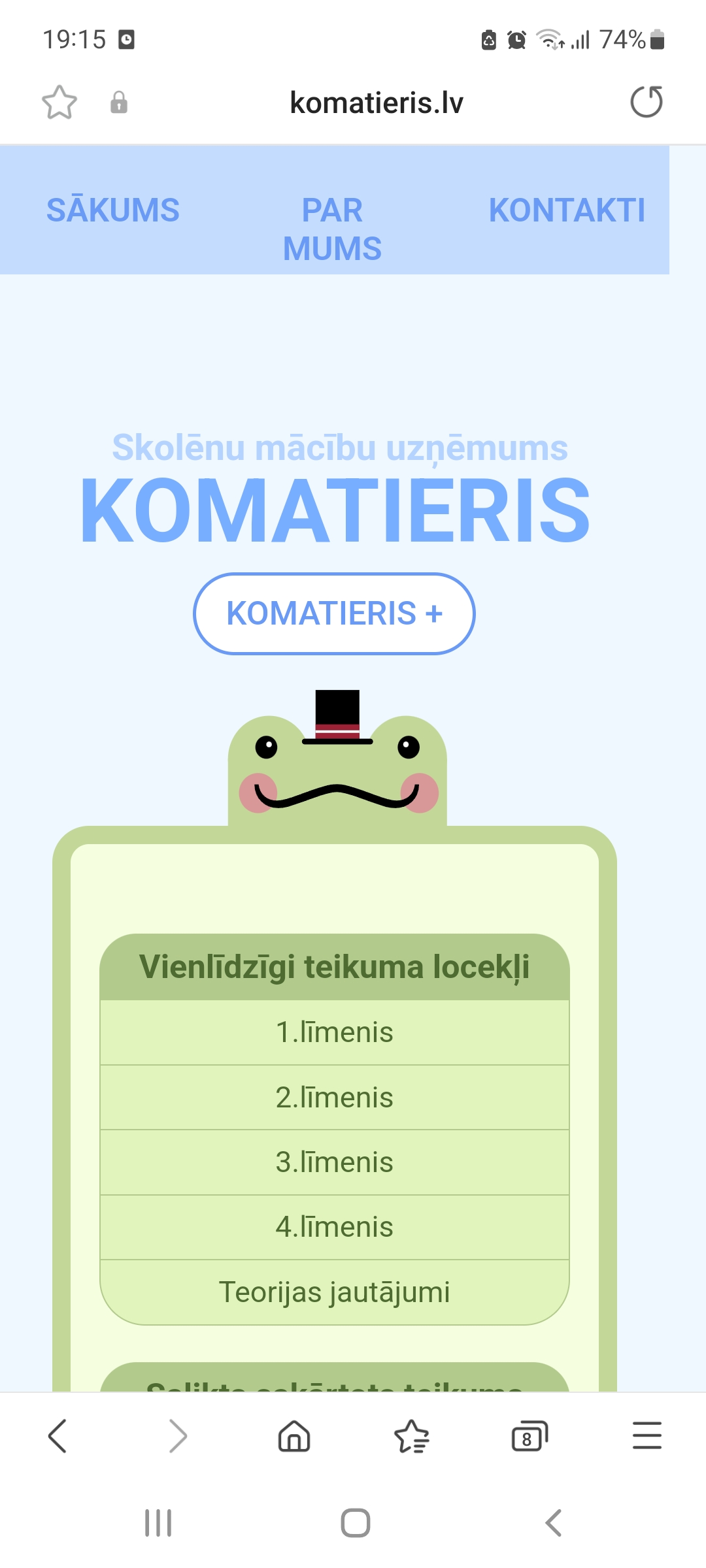This screenshot has height=1568, width=706.
Task: Go to the PAR MUMS page
Action: (x=332, y=229)
